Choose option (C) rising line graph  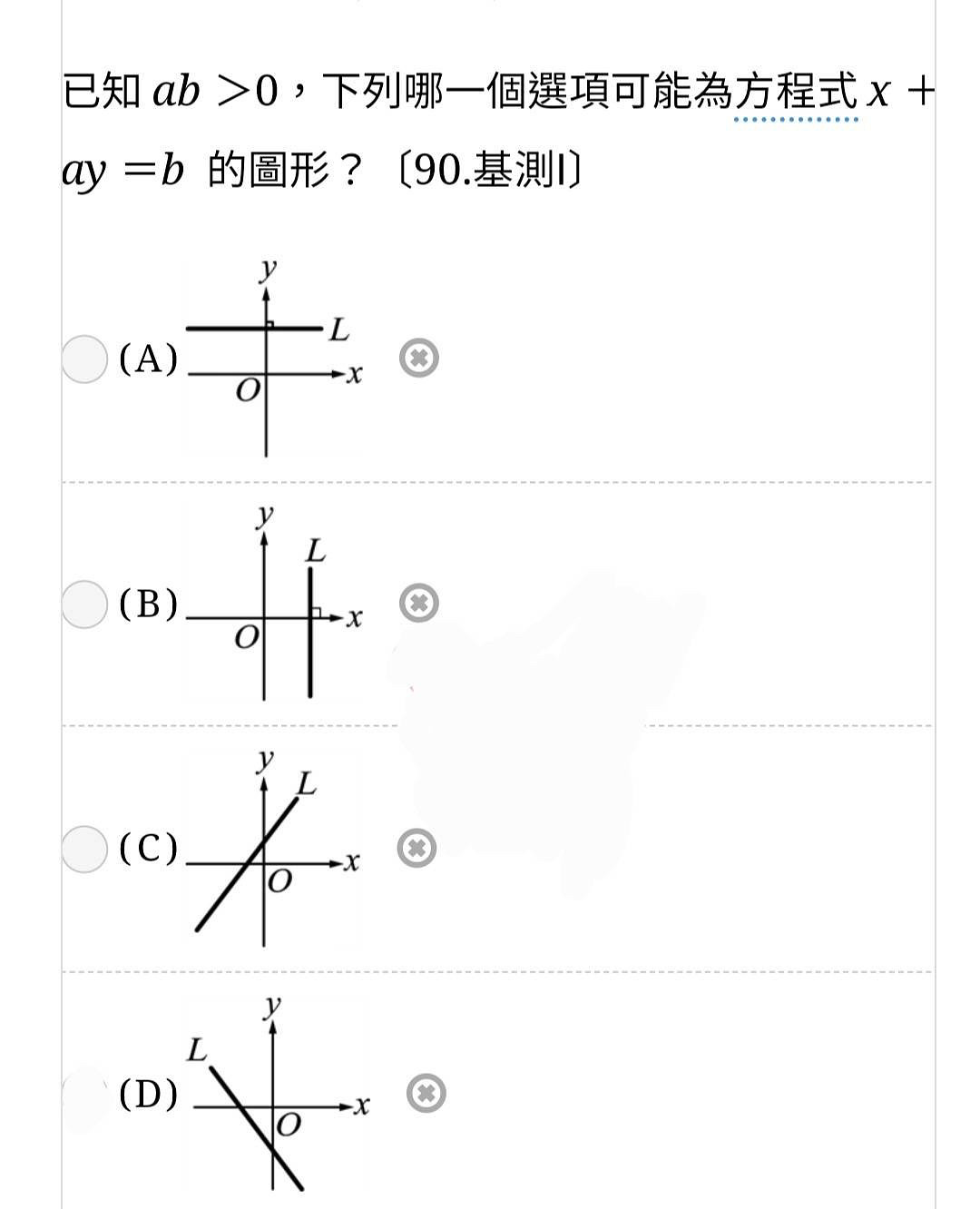pos(84,849)
